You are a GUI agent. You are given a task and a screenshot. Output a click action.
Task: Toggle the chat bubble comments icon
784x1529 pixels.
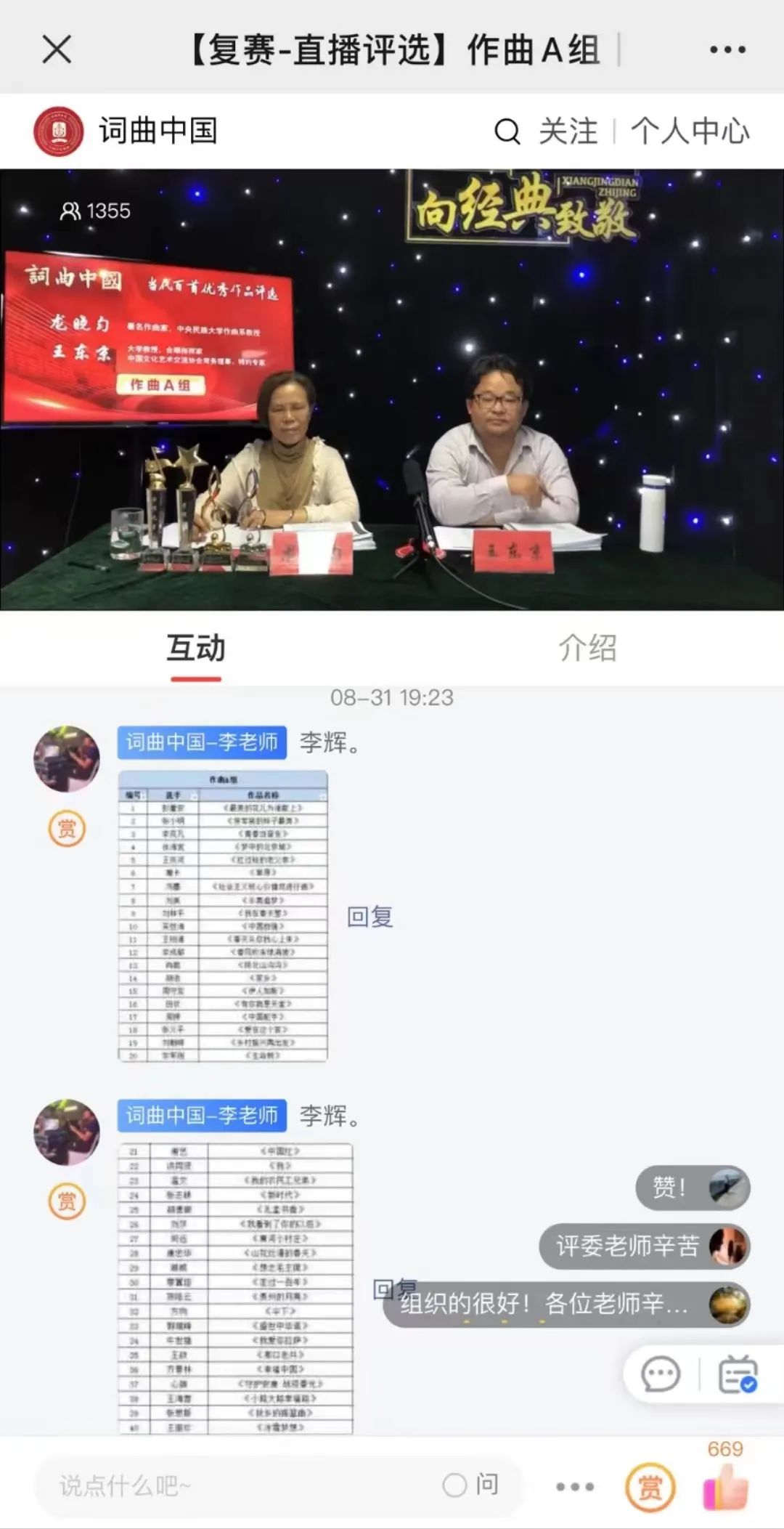[660, 1374]
